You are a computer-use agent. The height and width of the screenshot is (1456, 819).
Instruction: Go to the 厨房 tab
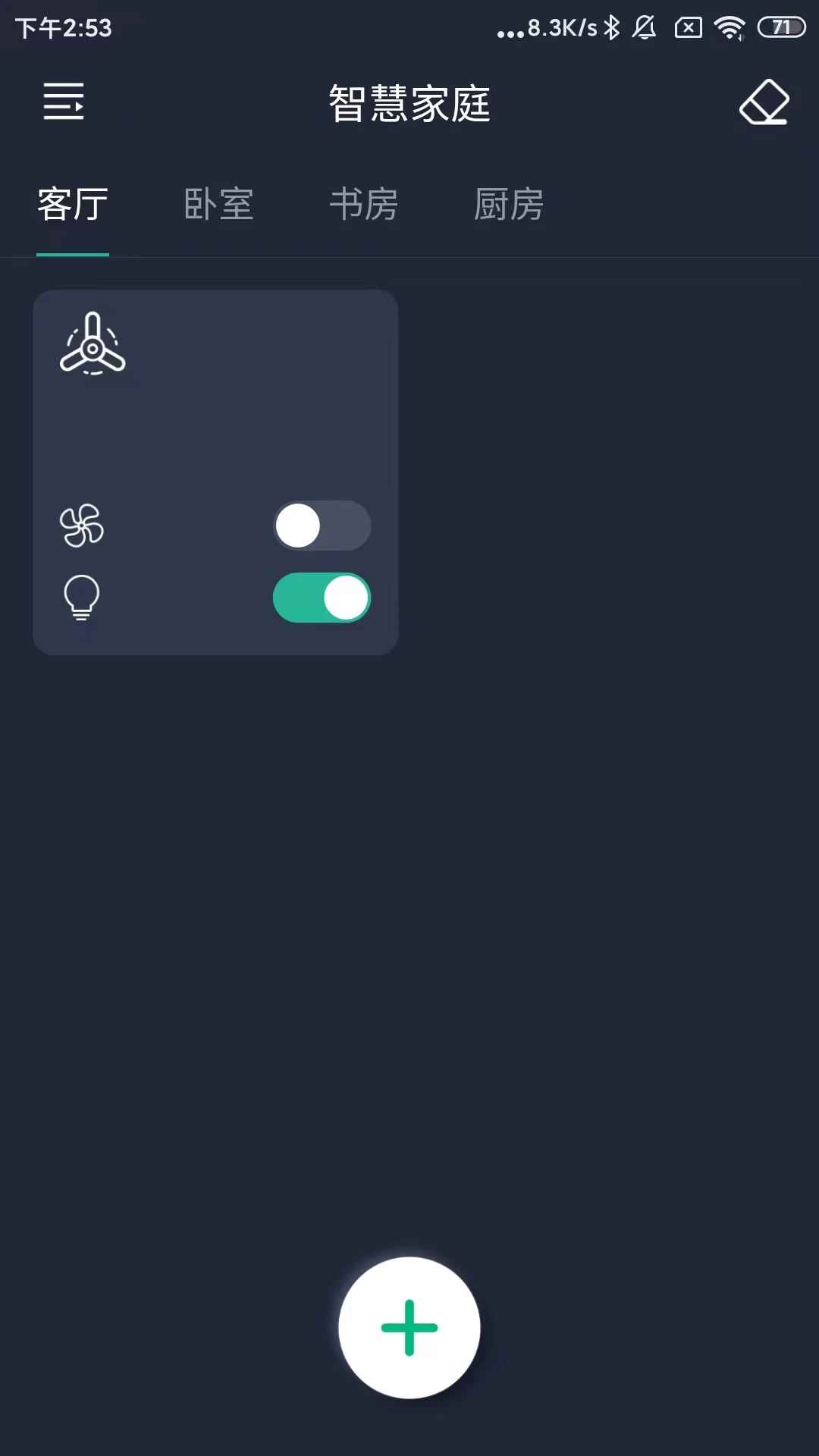coord(509,205)
